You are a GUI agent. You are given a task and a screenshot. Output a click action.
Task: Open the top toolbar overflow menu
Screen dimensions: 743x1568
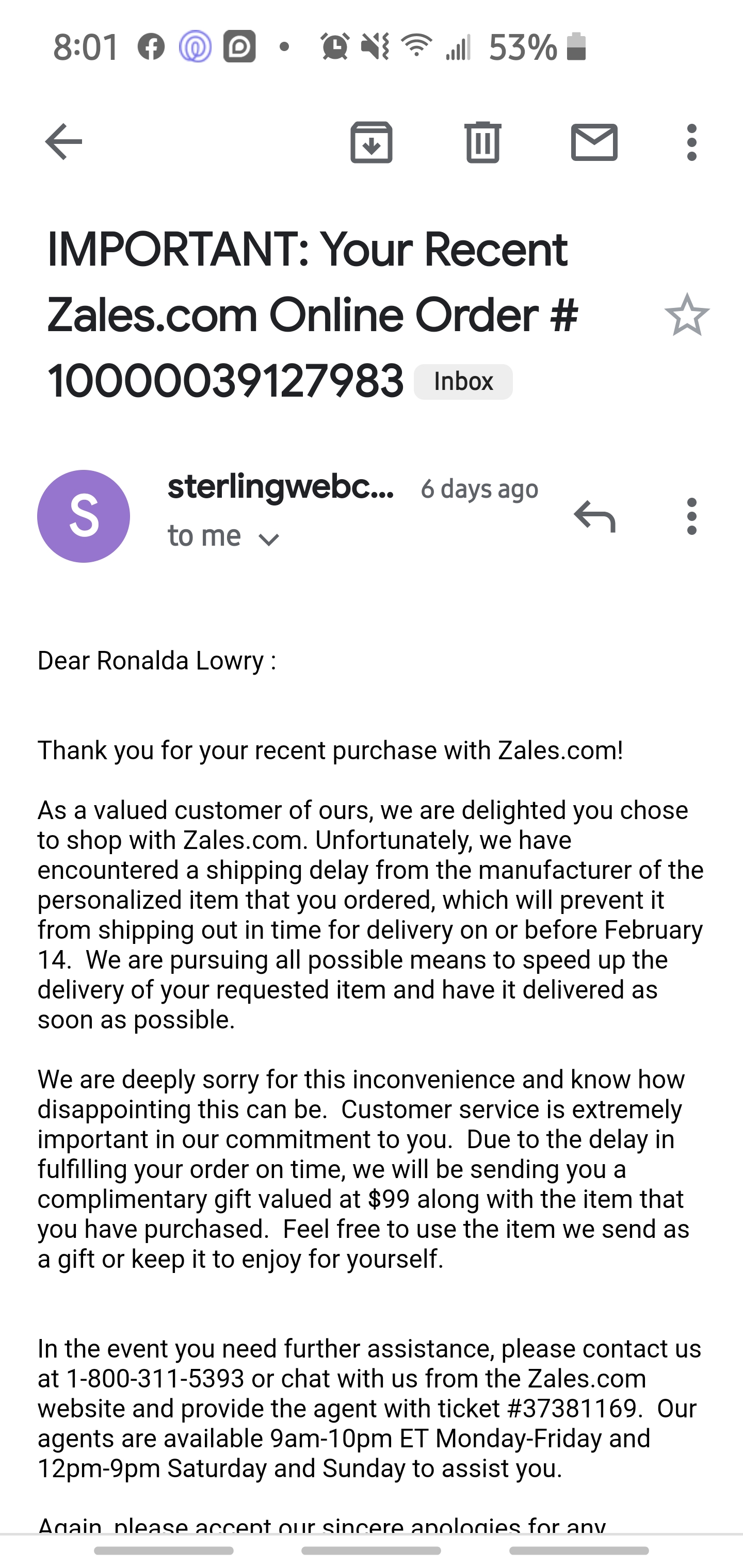coord(691,142)
